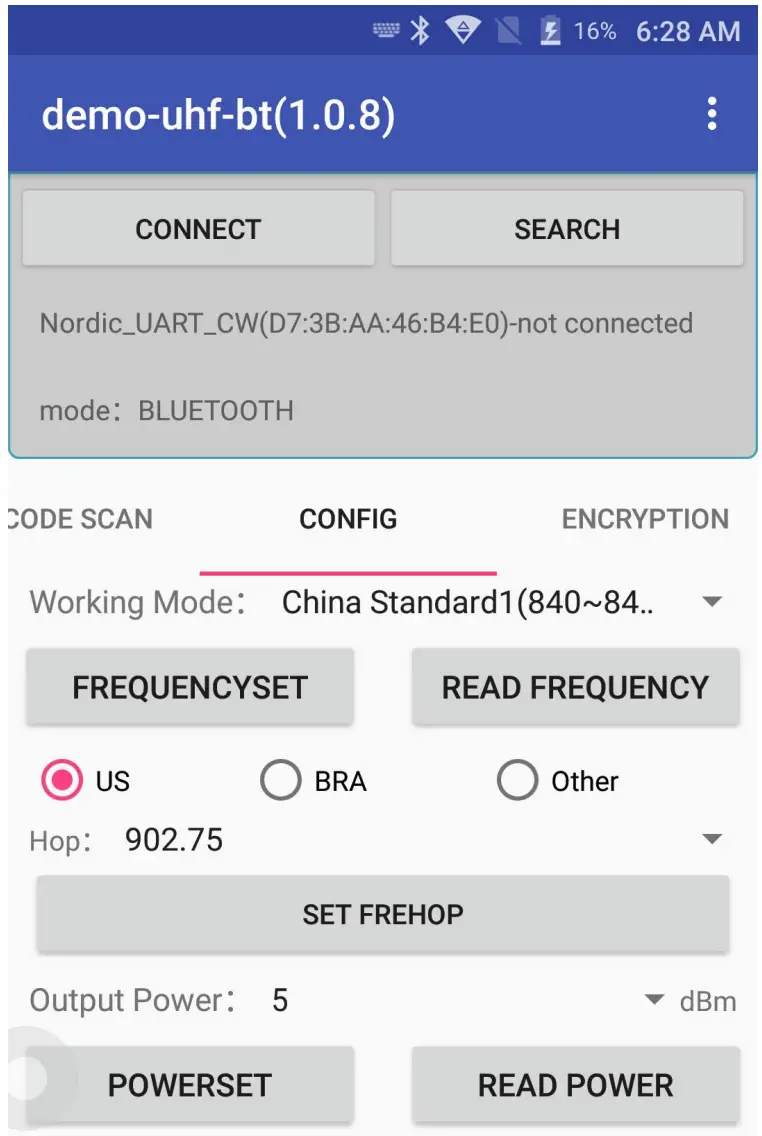
Task: Apply settings with FREQUENCYSET button
Action: (190, 687)
